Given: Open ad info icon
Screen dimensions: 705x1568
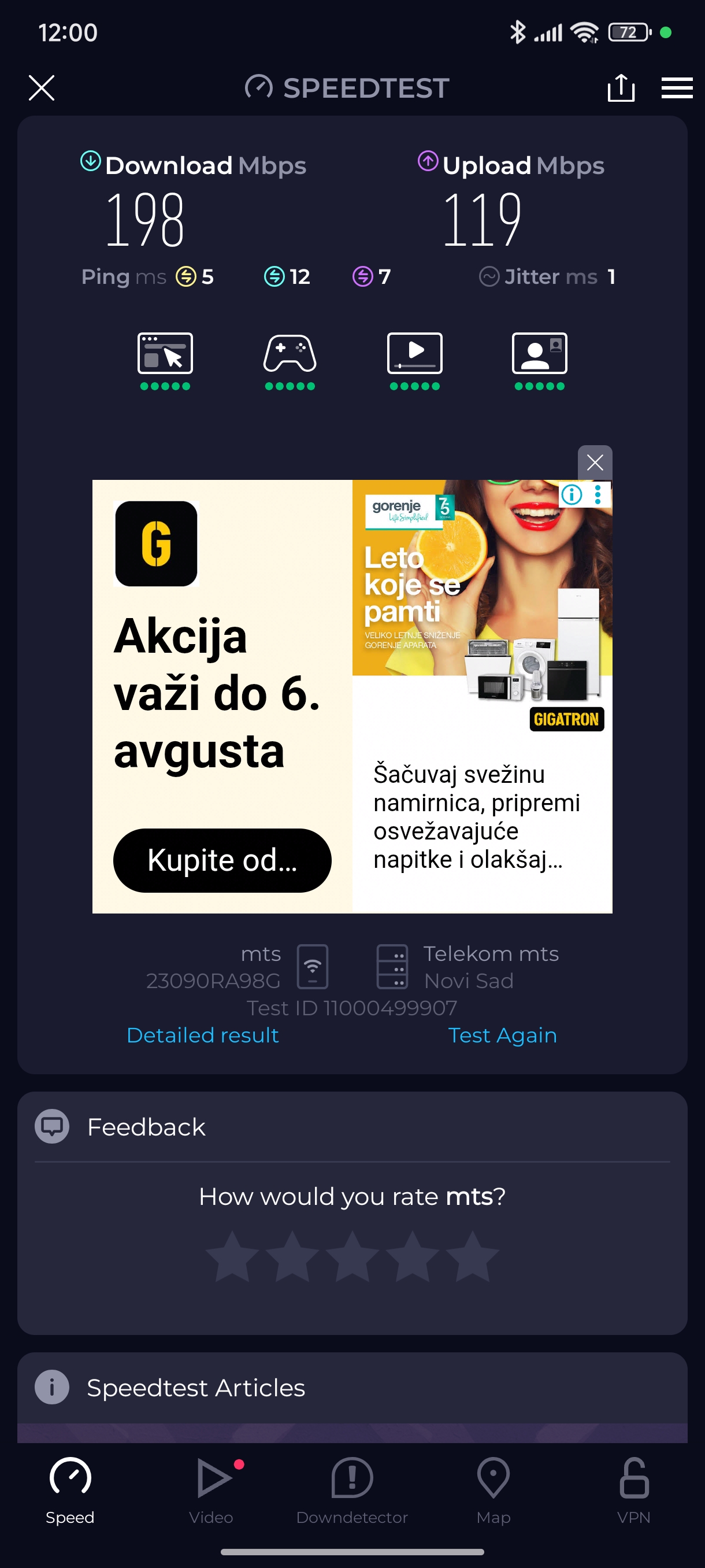Looking at the screenshot, I should [x=572, y=494].
